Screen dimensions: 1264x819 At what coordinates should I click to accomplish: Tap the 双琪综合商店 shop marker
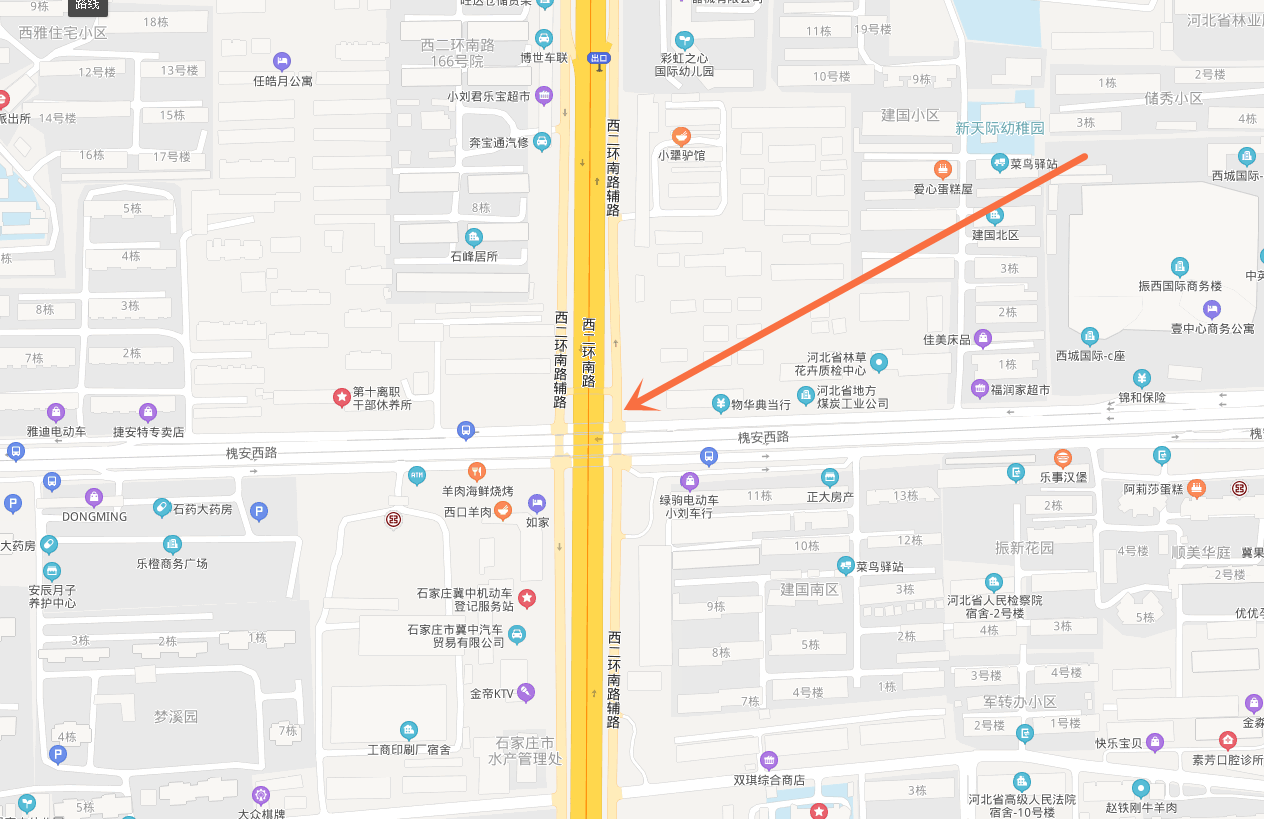(x=769, y=761)
